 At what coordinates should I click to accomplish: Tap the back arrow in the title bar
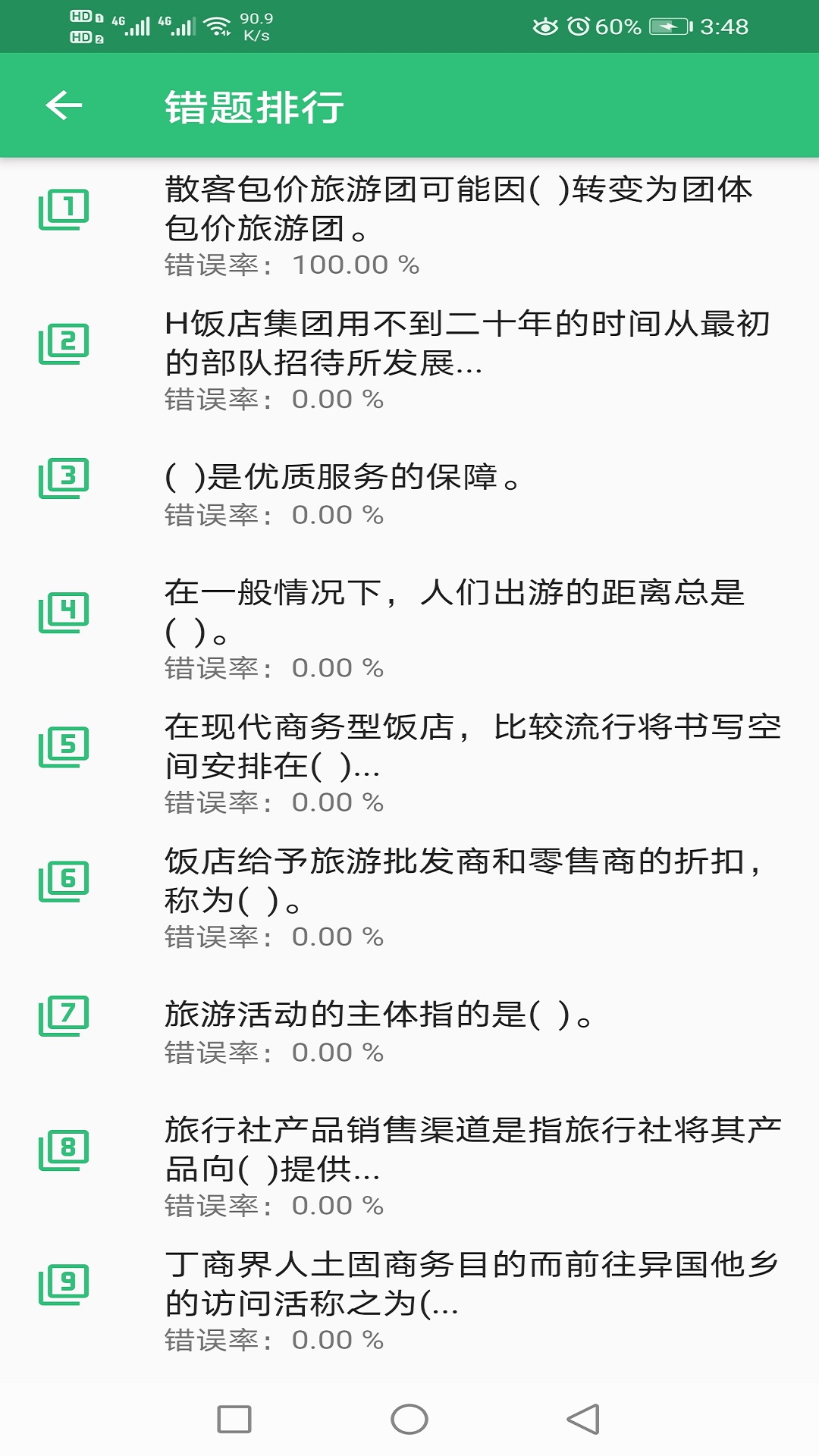64,106
